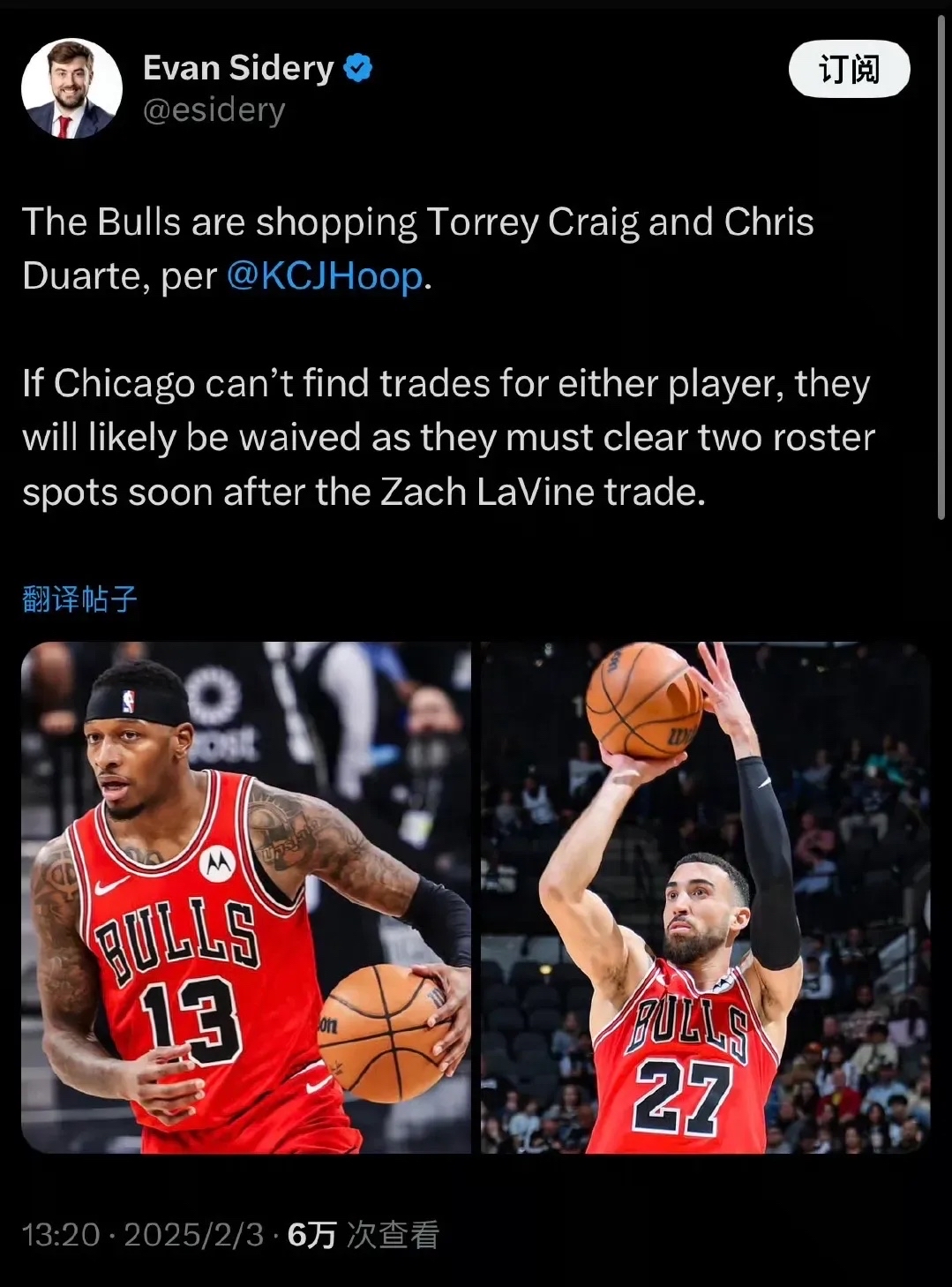Tap 翻译帖子 to translate the post
This screenshot has height=1287, width=952.
pyautogui.click(x=79, y=599)
